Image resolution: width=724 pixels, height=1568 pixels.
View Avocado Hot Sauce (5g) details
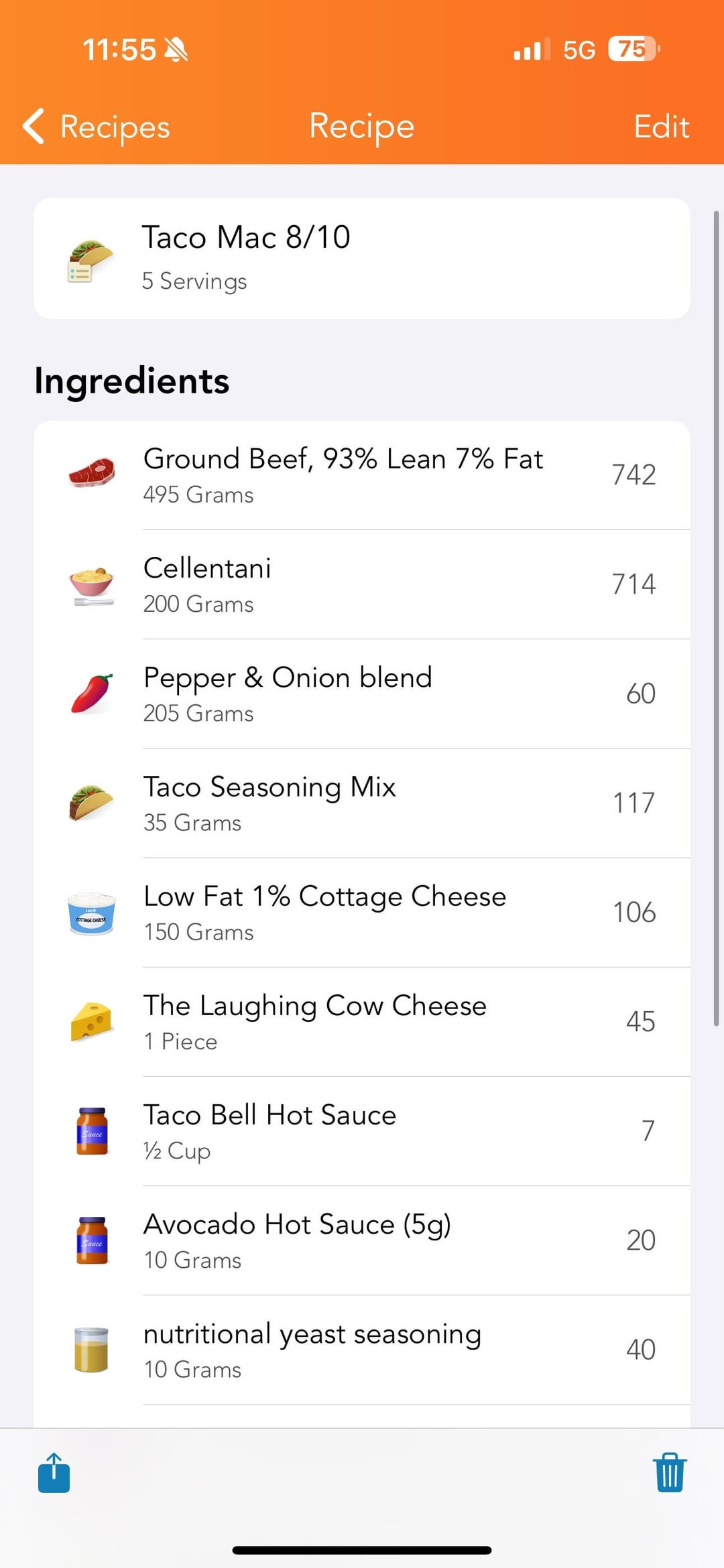click(362, 1240)
